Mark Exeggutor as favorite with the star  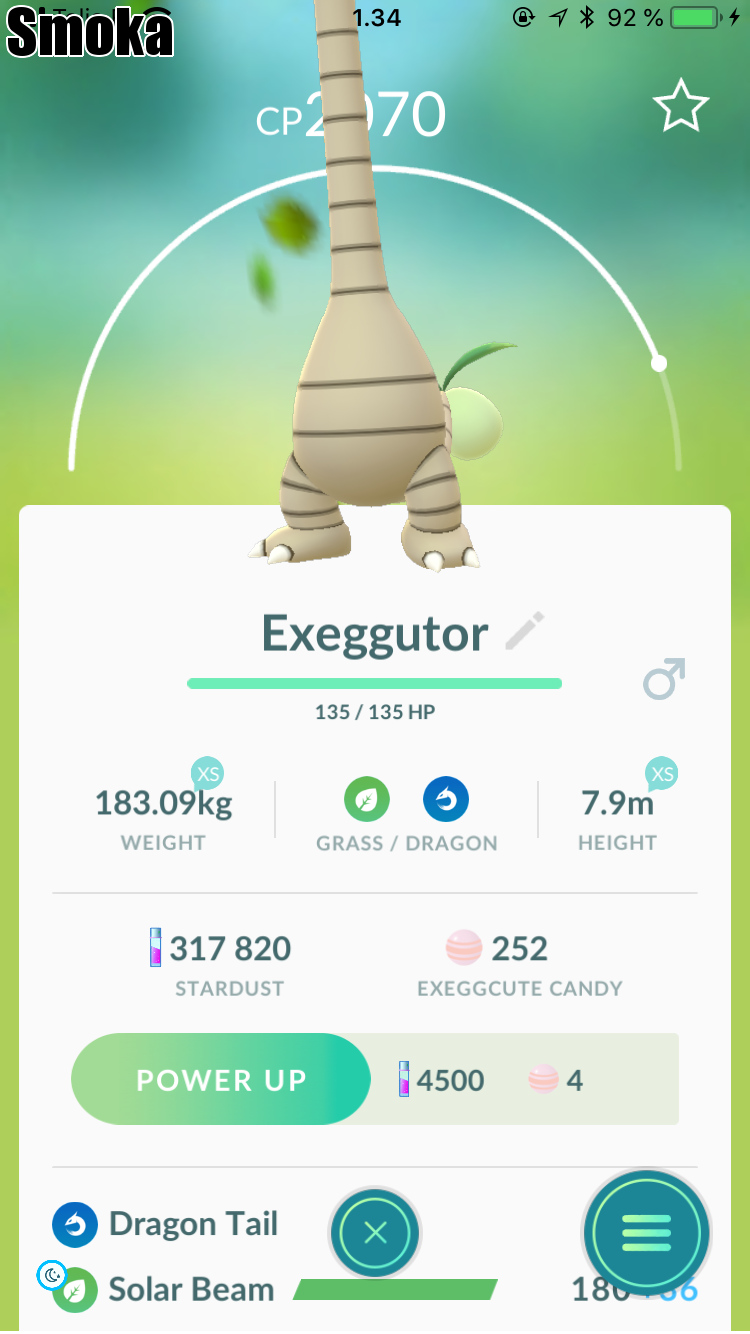(681, 107)
